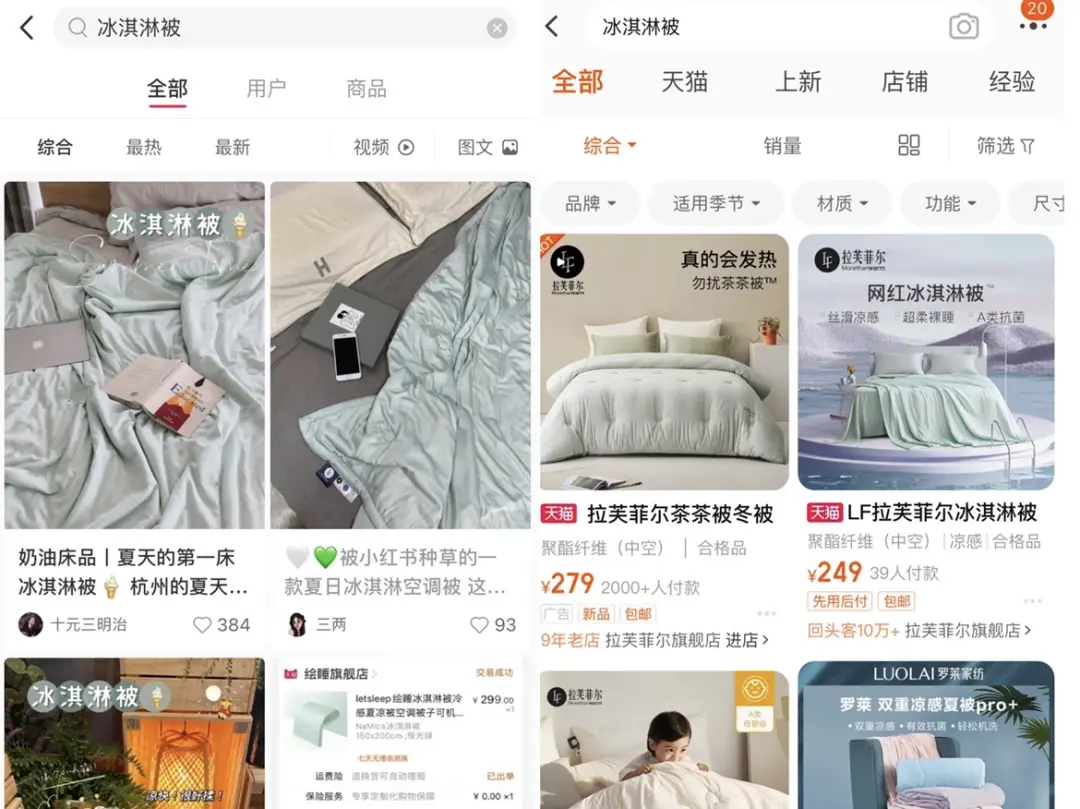Clear the search text with the X icon
This screenshot has height=809, width=1080.
[497, 29]
